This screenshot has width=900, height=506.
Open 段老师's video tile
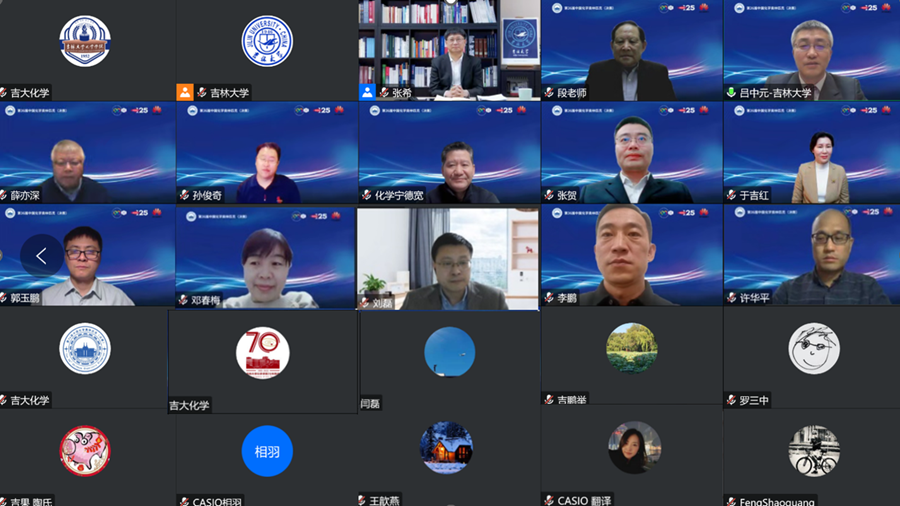[x=631, y=50]
